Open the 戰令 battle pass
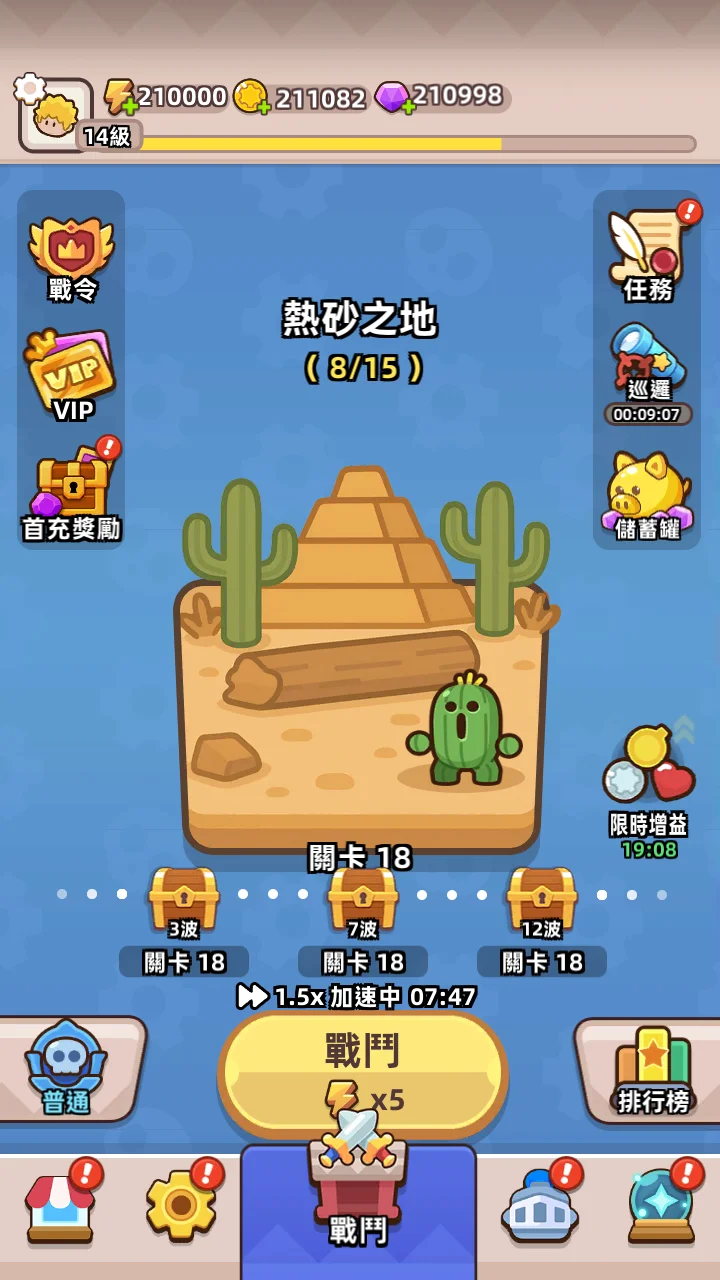This screenshot has width=720, height=1280. pos(72,256)
